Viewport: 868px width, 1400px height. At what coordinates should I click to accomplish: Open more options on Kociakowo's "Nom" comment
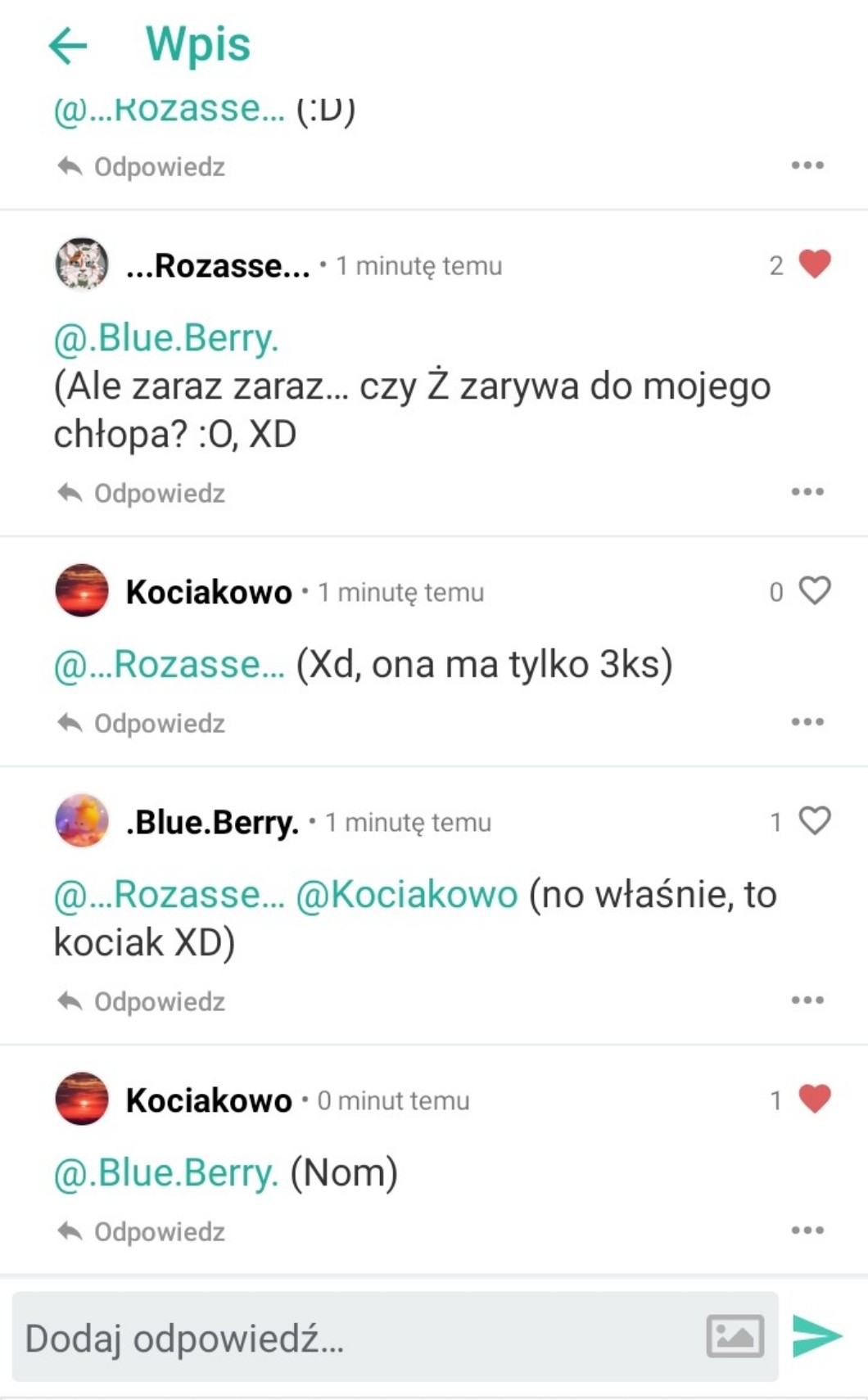807,1231
